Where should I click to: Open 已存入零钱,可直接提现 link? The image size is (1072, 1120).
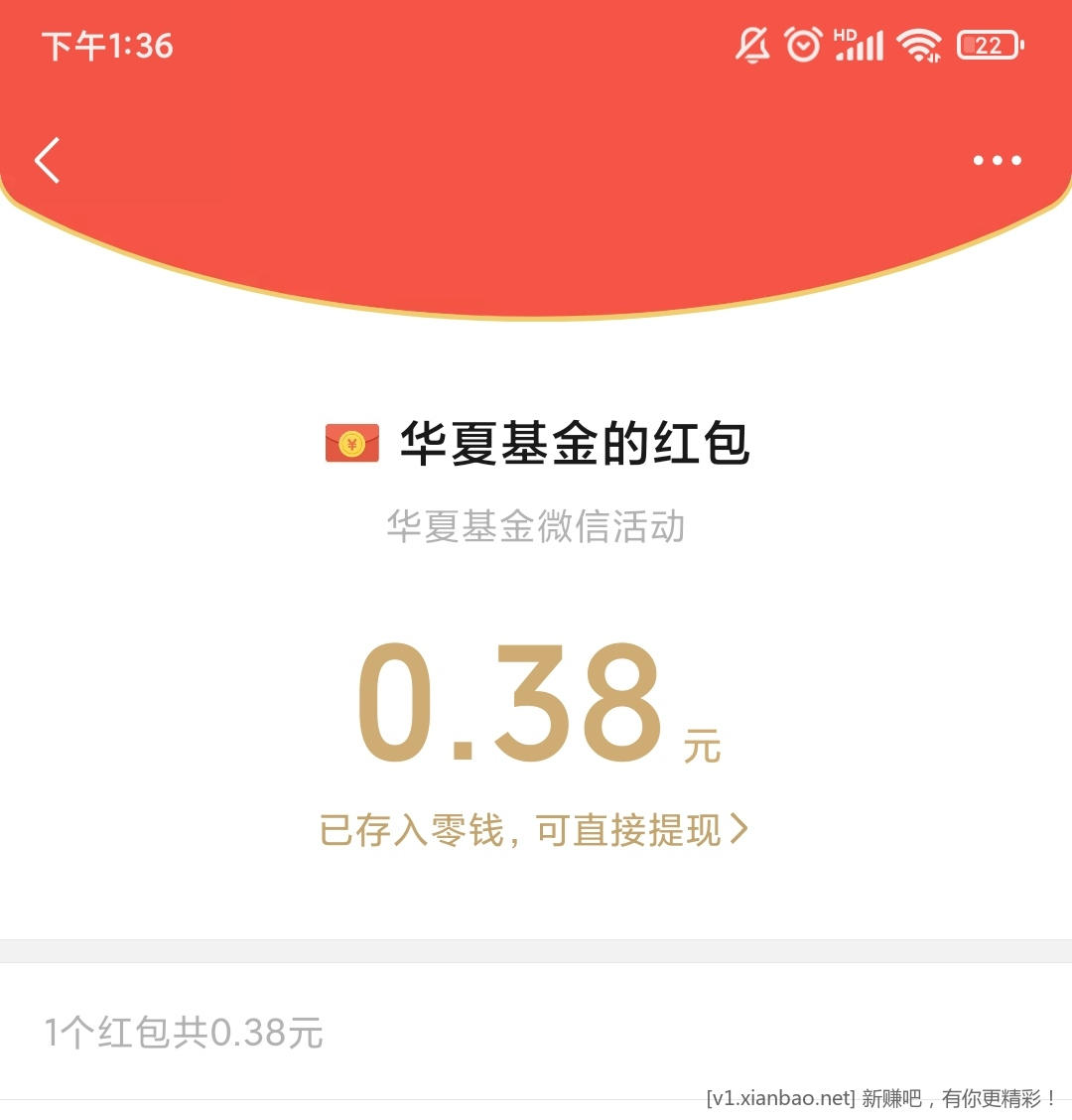[x=533, y=830]
